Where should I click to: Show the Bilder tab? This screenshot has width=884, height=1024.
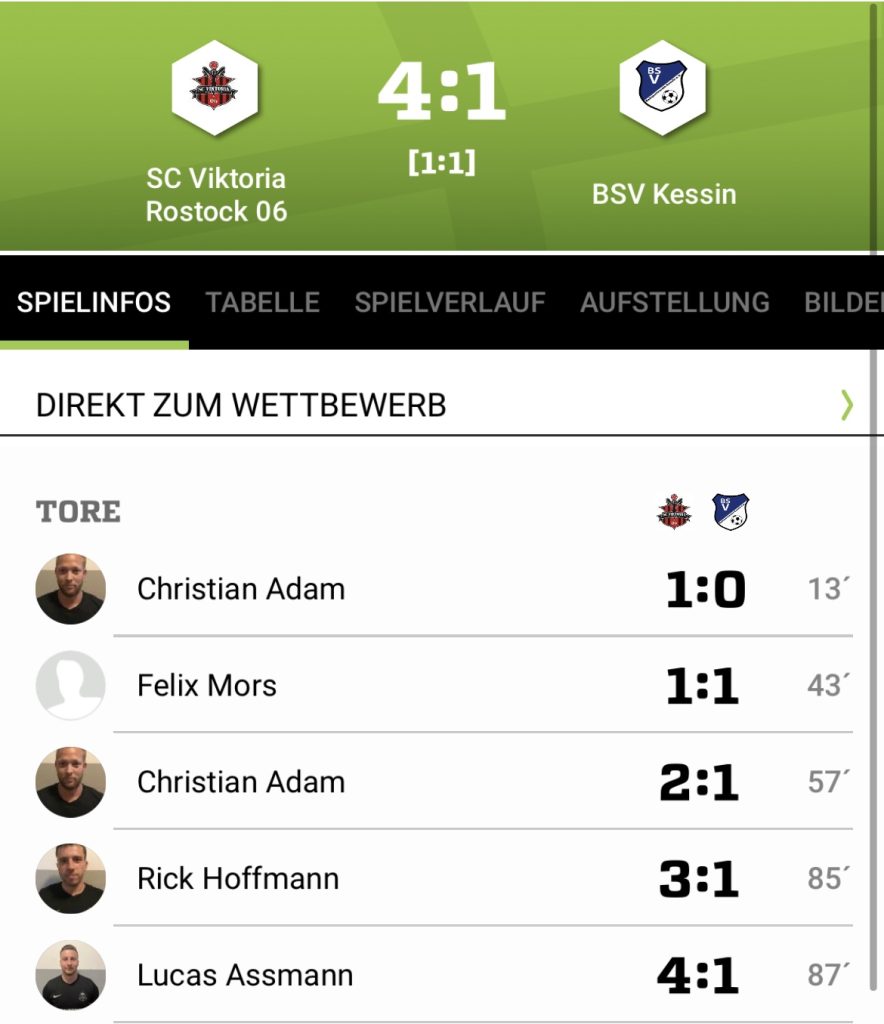(842, 302)
